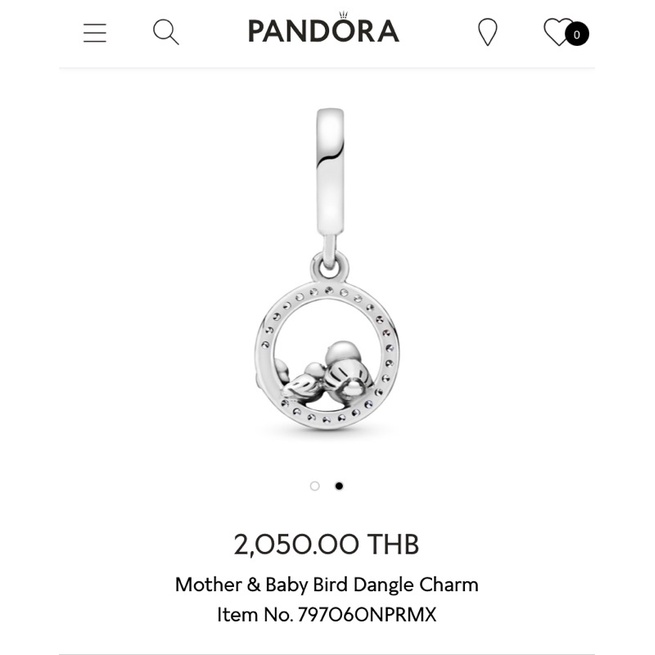Open the store locator pin
655x655 pixels.
[x=487, y=32]
